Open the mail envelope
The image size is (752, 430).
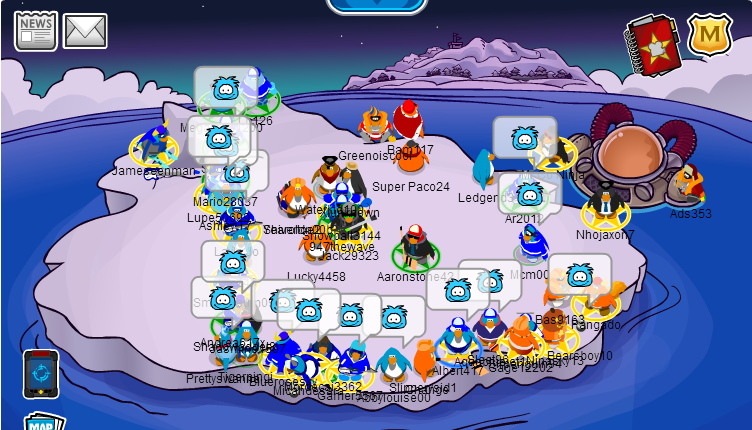pyautogui.click(x=85, y=30)
